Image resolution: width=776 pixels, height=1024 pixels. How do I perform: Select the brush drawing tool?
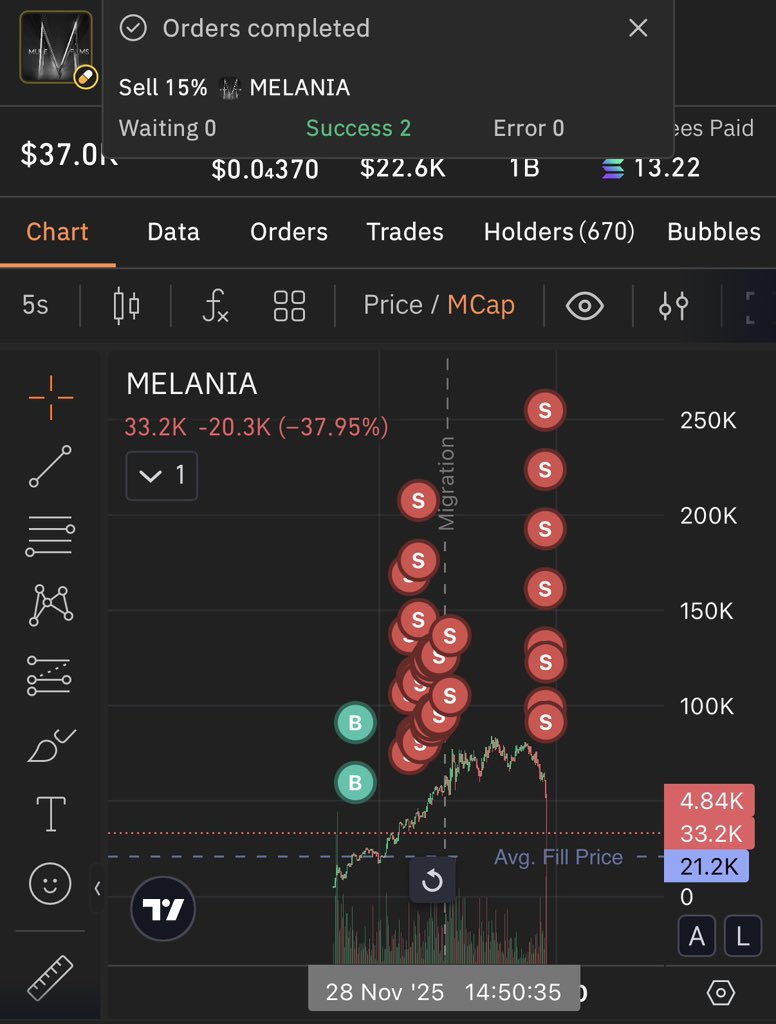point(50,745)
